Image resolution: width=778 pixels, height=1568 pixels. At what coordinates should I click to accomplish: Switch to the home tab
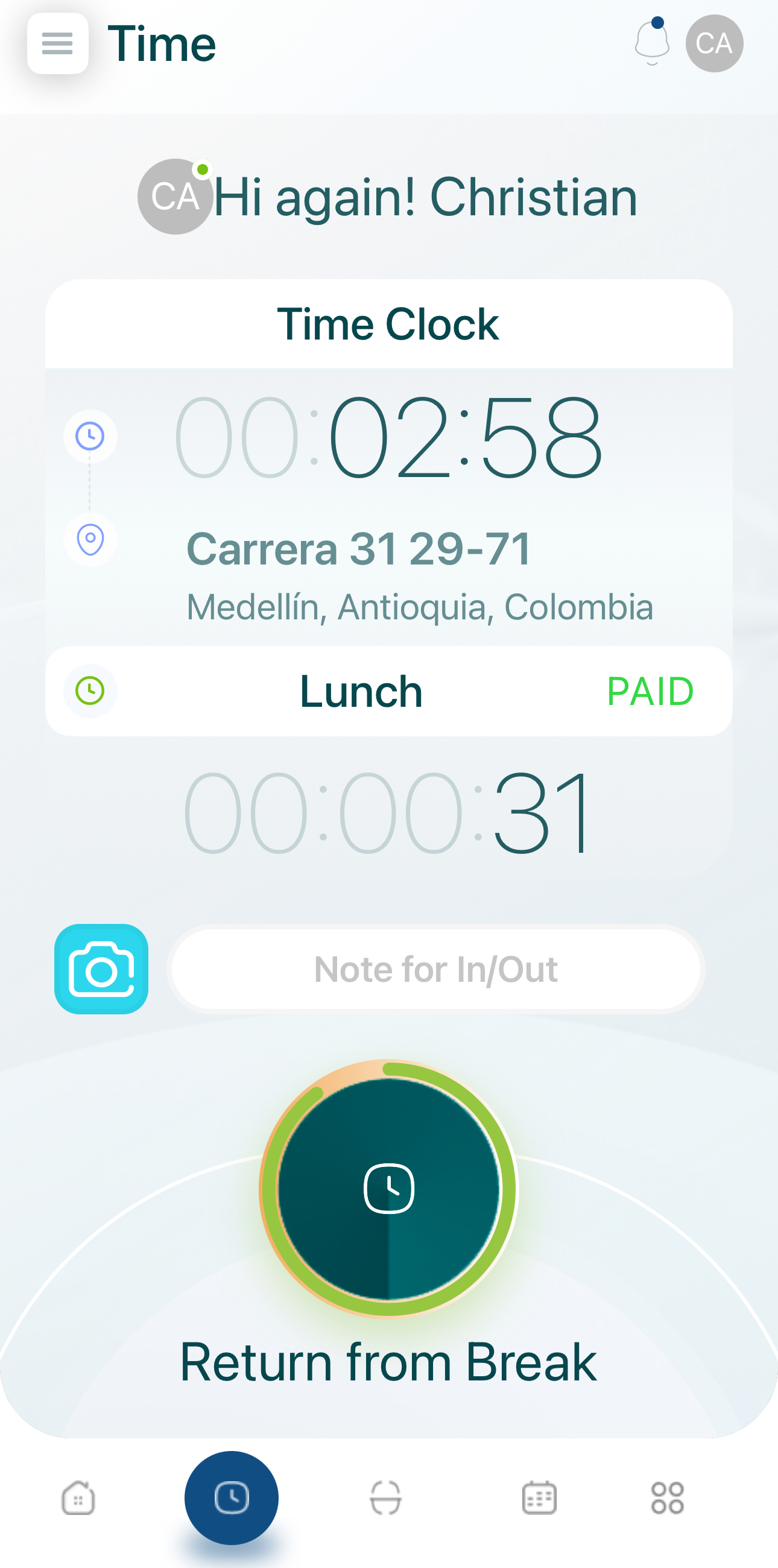click(x=78, y=1498)
